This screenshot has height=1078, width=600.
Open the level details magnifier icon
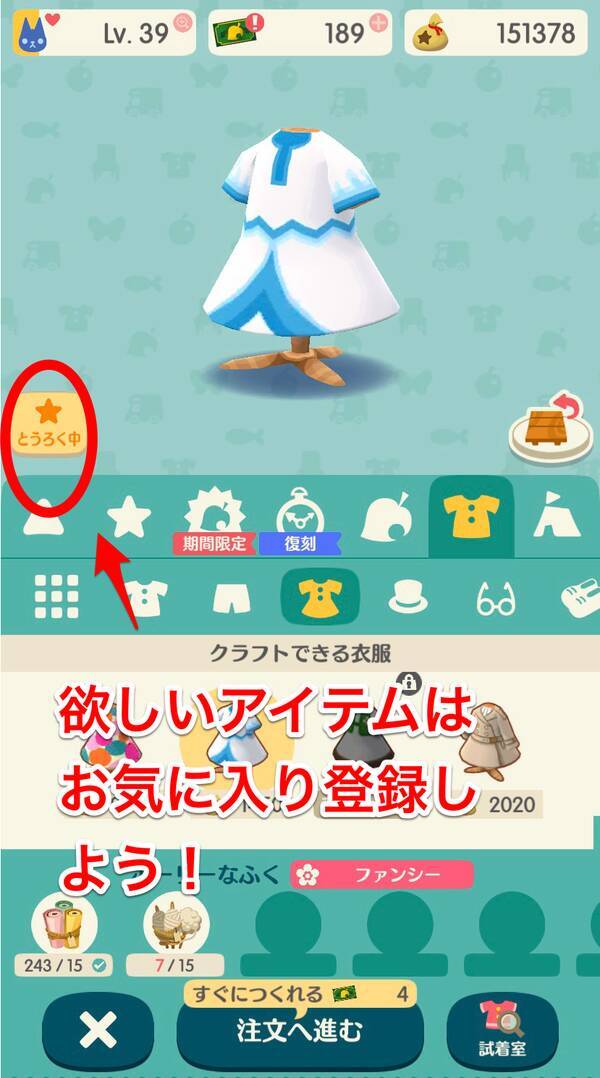coord(181,23)
